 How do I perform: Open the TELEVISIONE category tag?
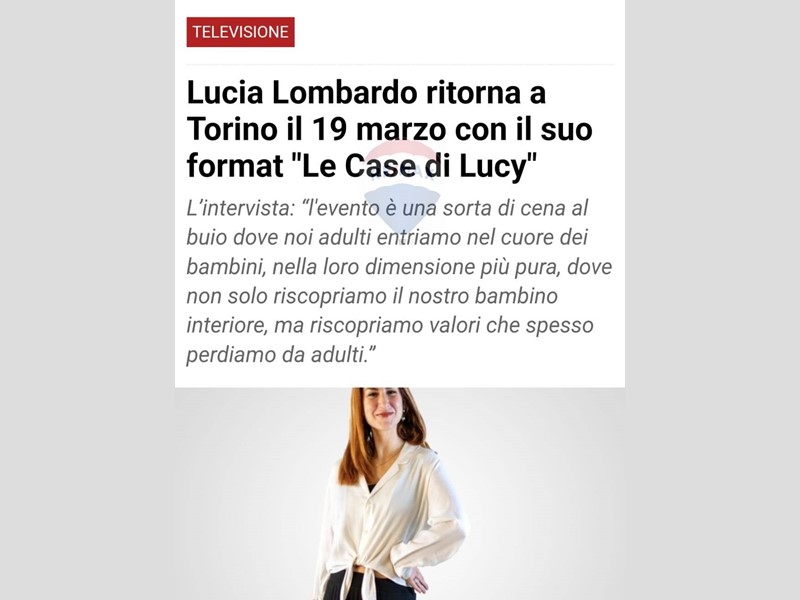pyautogui.click(x=240, y=32)
